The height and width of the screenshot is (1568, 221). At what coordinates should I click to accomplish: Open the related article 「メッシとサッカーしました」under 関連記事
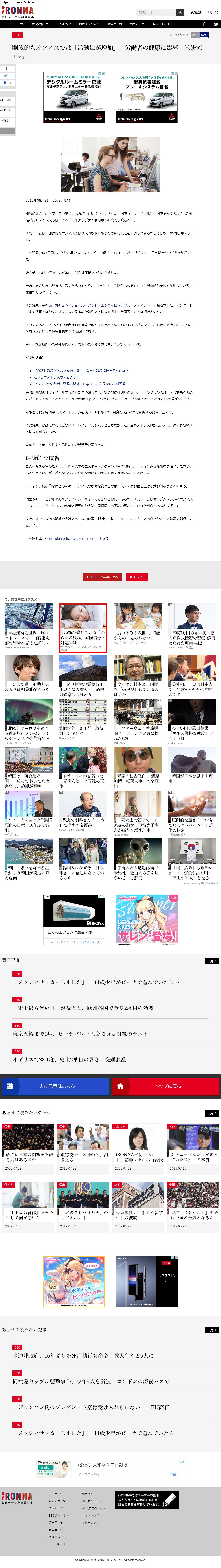click(x=97, y=982)
